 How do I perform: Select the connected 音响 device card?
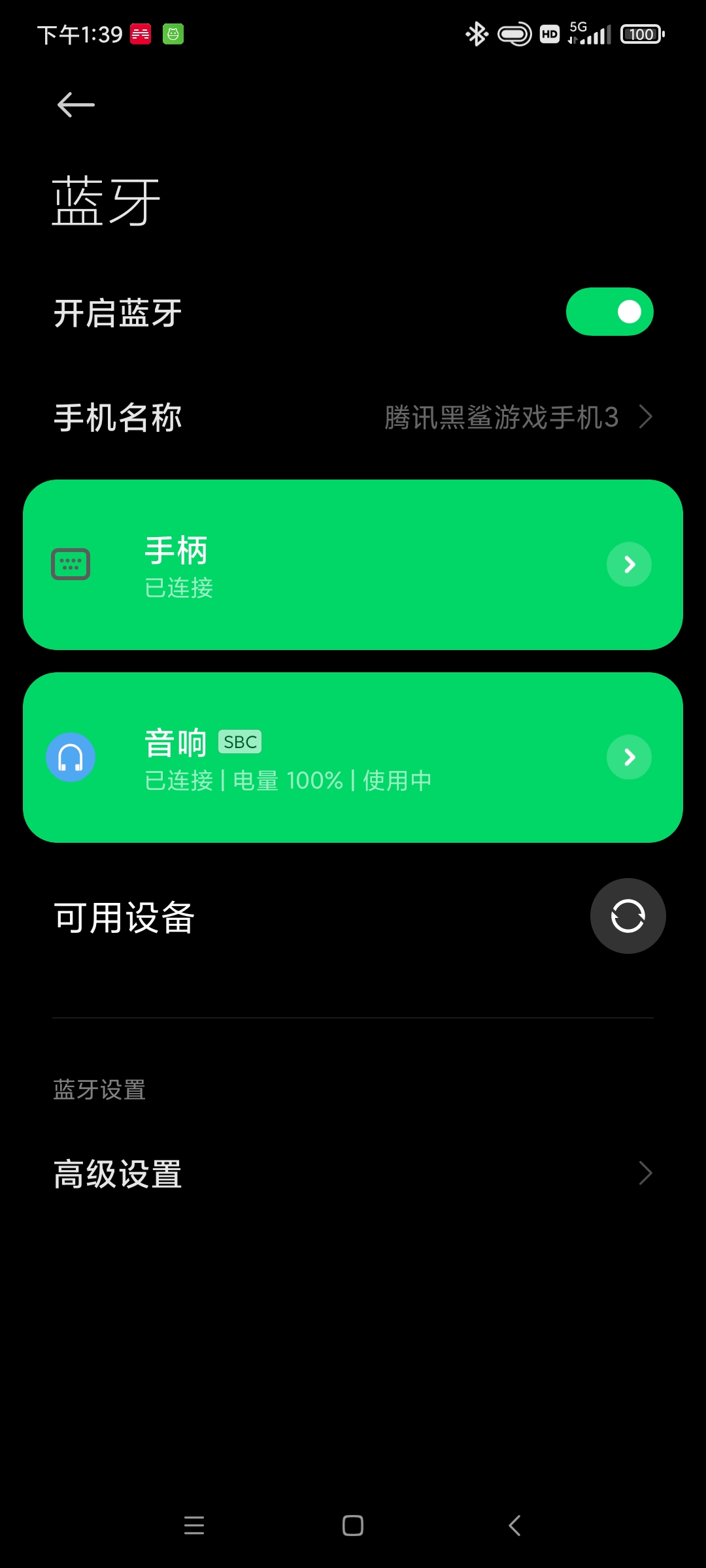pos(327,758)
